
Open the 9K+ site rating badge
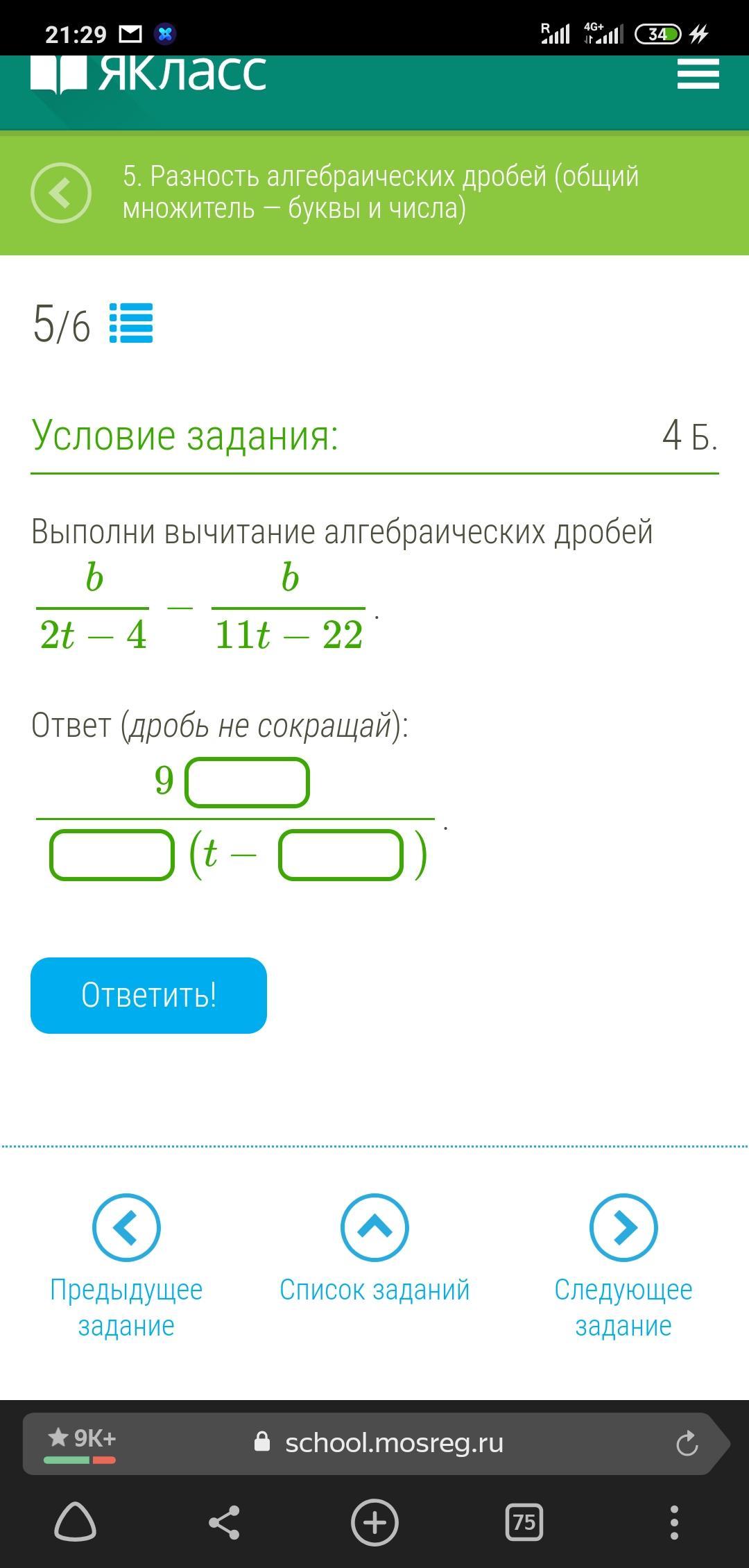point(80,1443)
